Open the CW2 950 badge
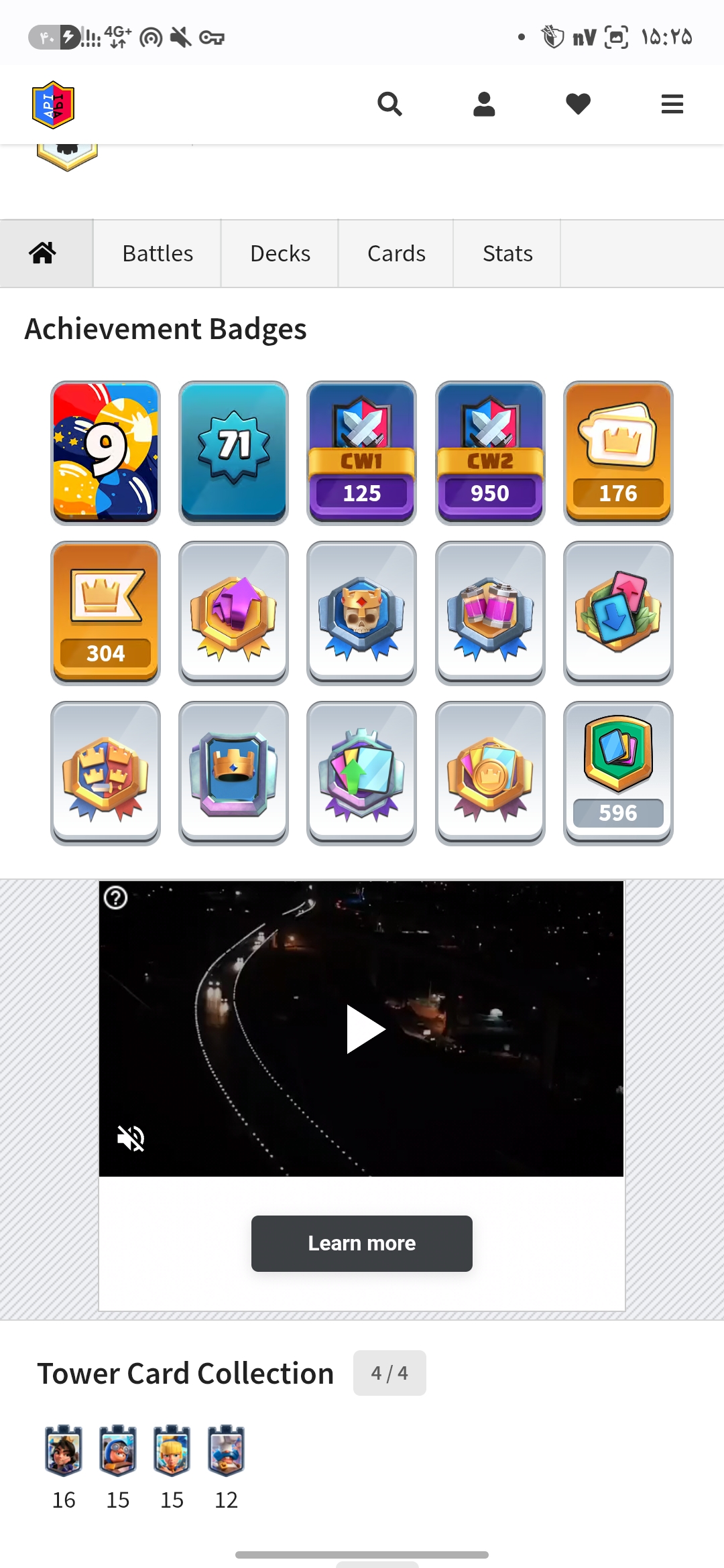The width and height of the screenshot is (724, 1568). pos(490,453)
